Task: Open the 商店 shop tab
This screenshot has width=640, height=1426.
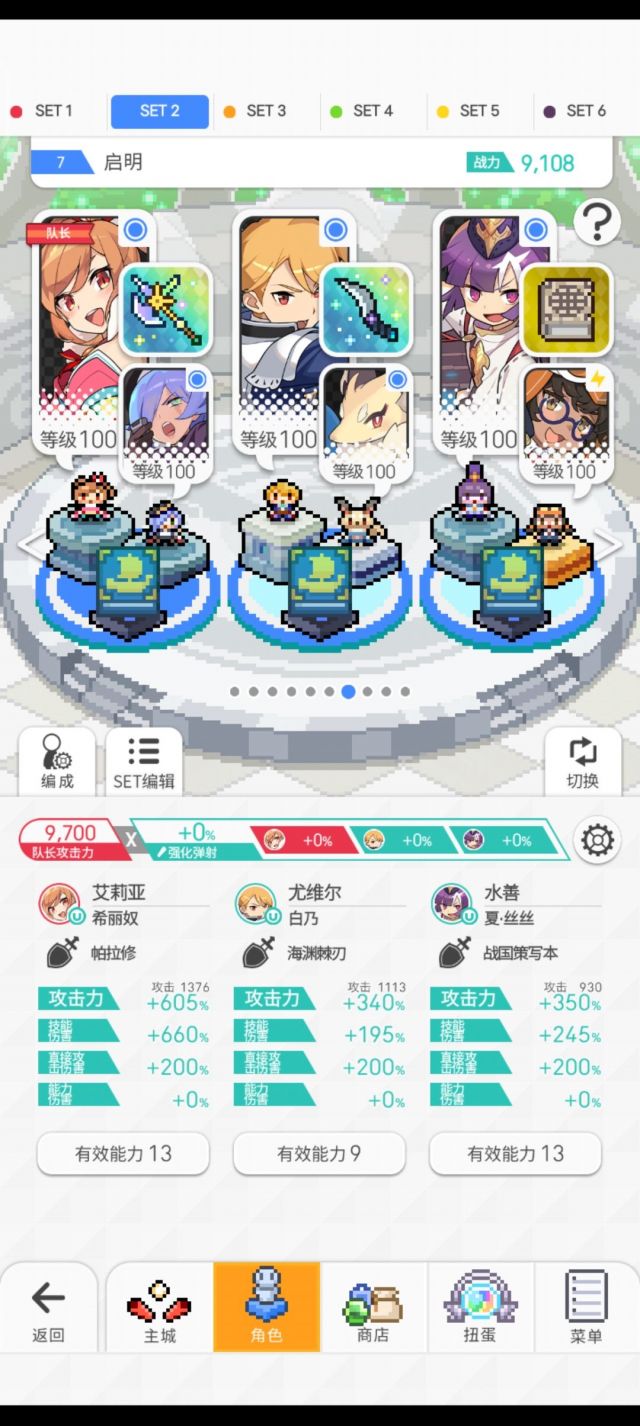Action: (x=373, y=1308)
